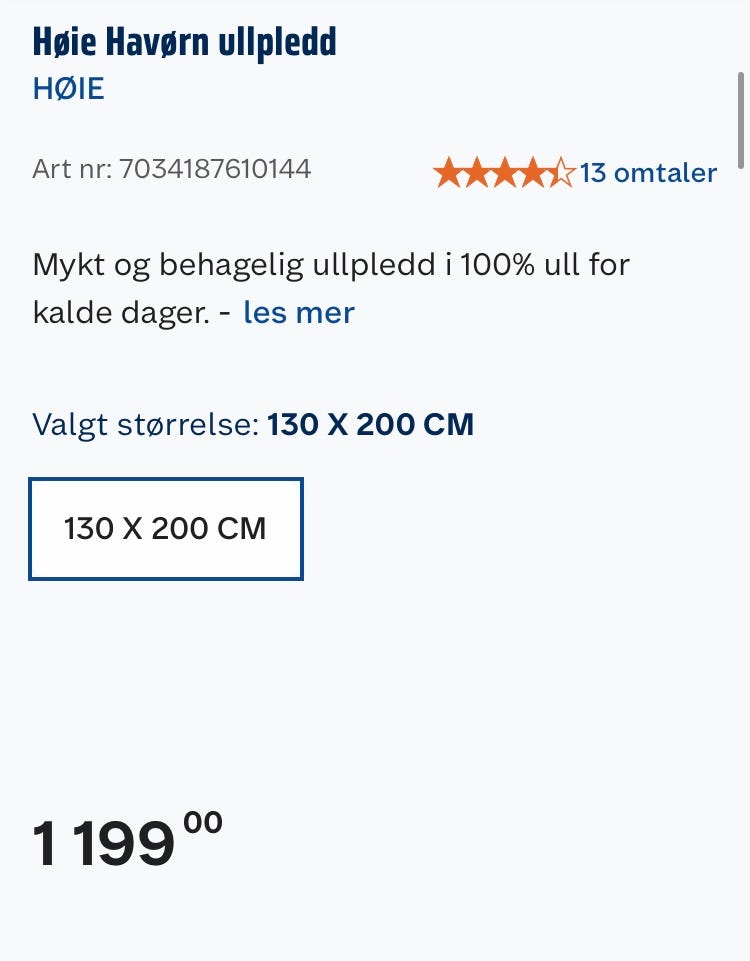Click the fourth orange star
The height and width of the screenshot is (961, 750).
coord(533,172)
